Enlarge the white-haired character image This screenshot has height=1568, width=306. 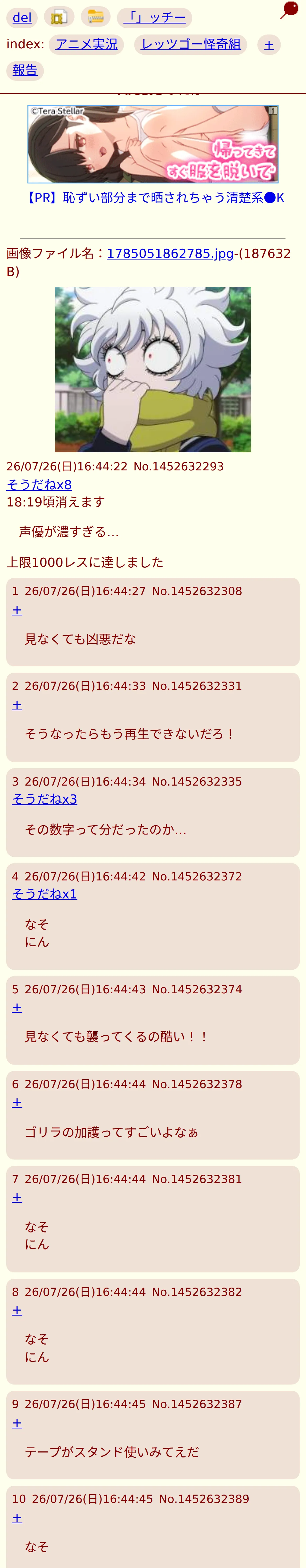coord(153,370)
